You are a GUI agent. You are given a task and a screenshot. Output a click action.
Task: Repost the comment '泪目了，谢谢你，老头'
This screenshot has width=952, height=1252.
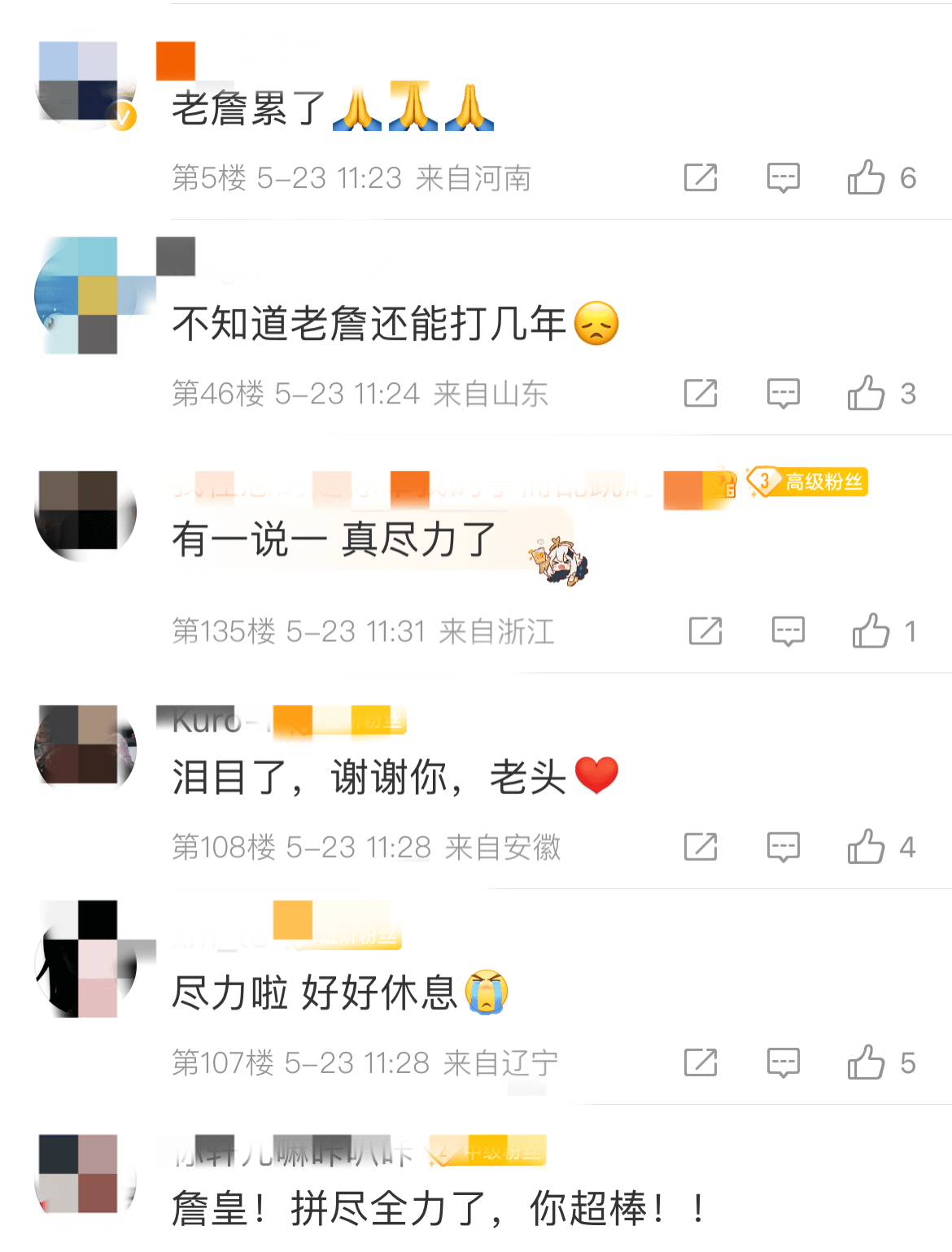click(x=701, y=847)
